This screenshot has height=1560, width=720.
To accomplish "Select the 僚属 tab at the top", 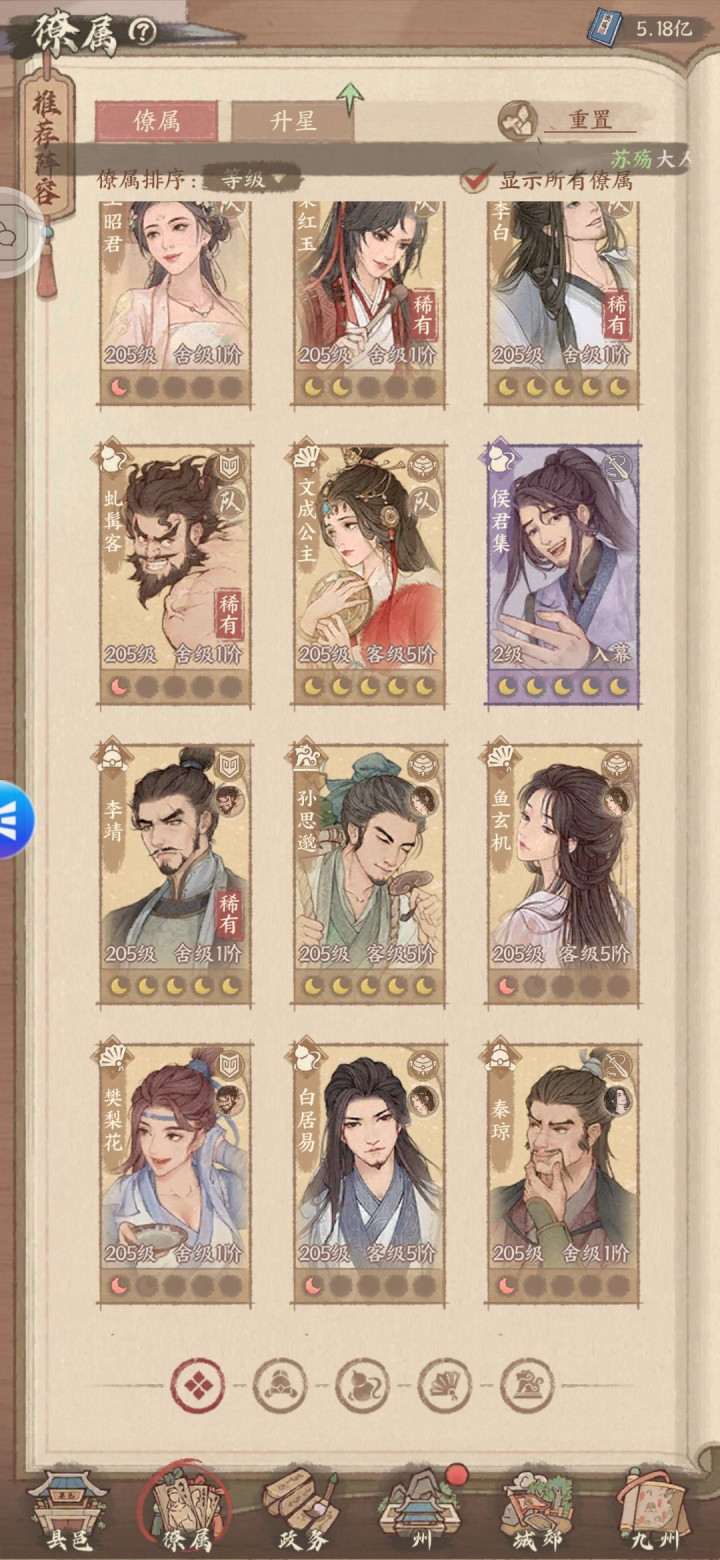I will [157, 122].
